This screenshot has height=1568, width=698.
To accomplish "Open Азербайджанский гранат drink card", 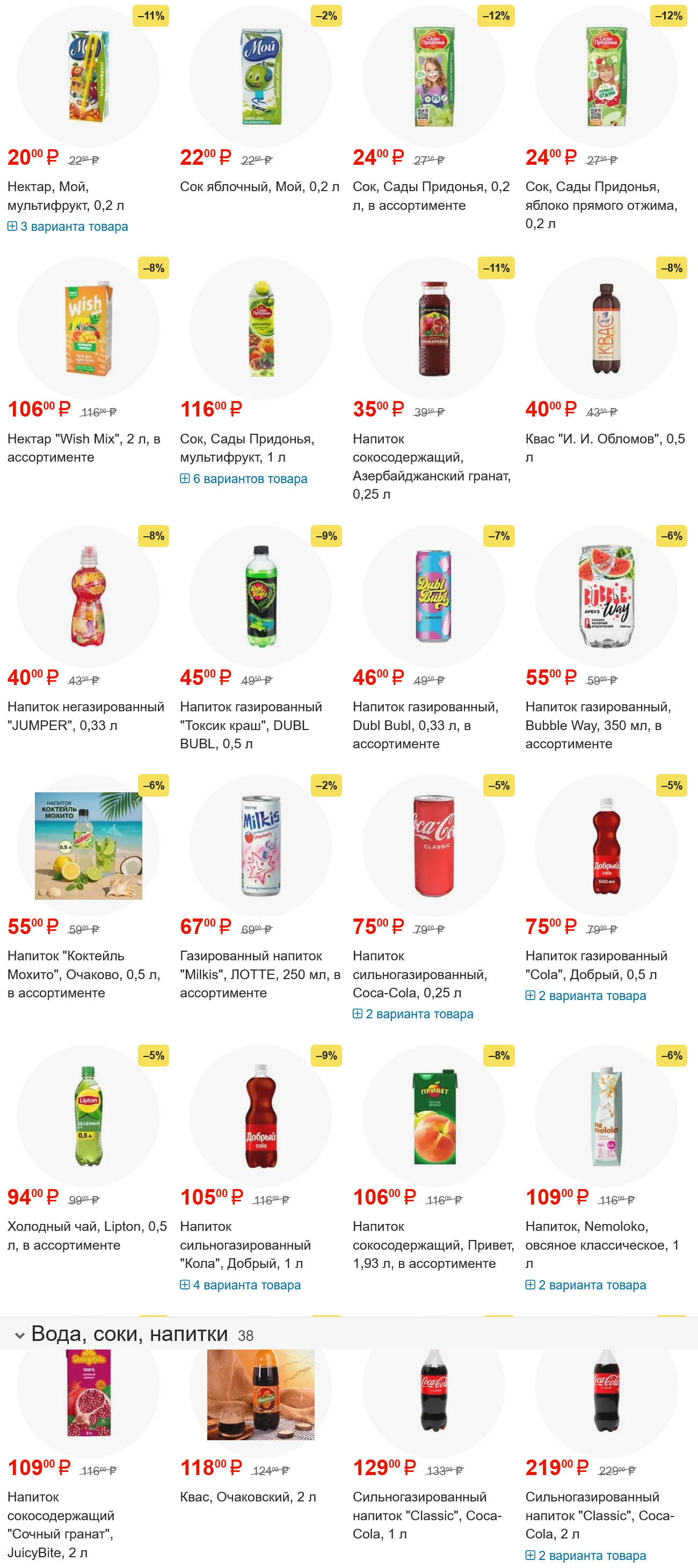I will point(431,465).
